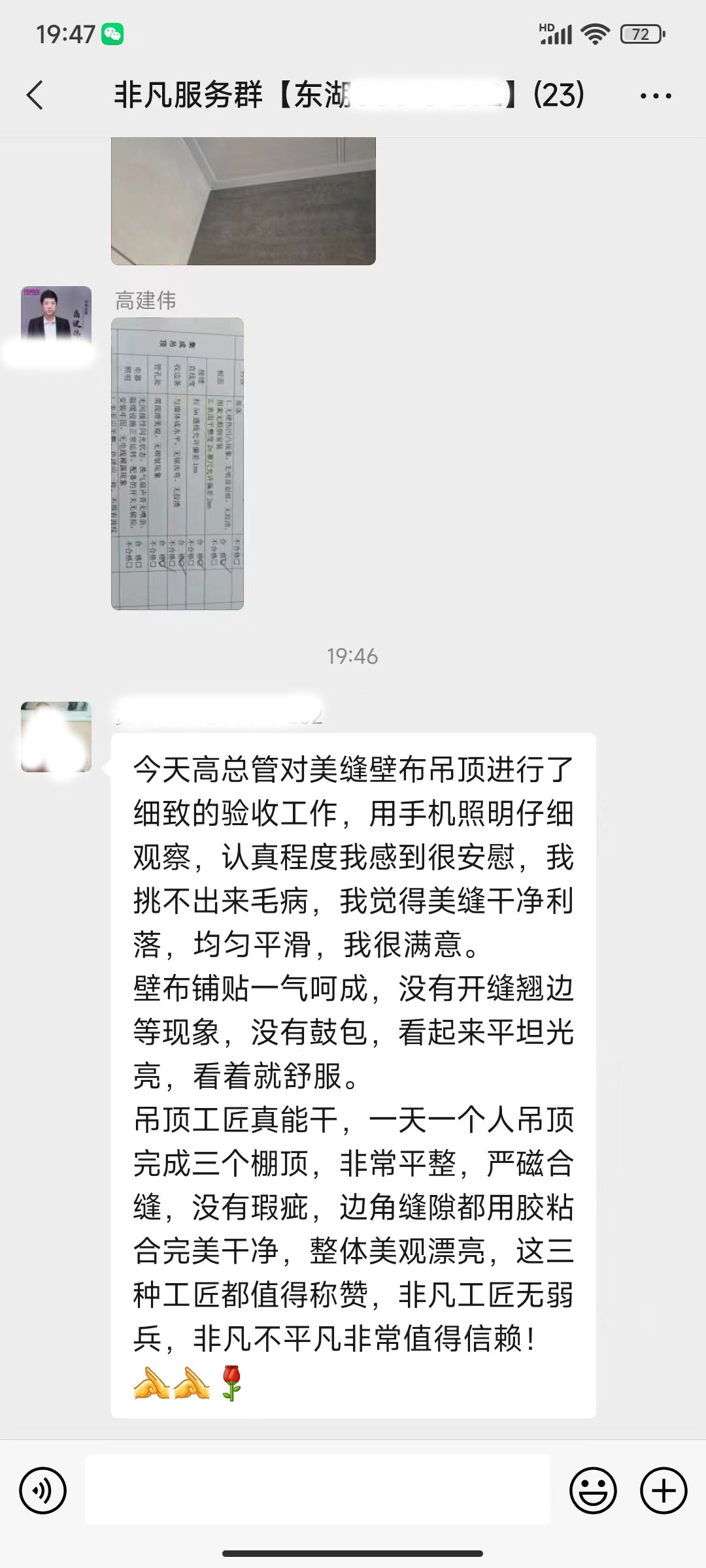
Task: Open the group chat info menu
Action: click(655, 96)
